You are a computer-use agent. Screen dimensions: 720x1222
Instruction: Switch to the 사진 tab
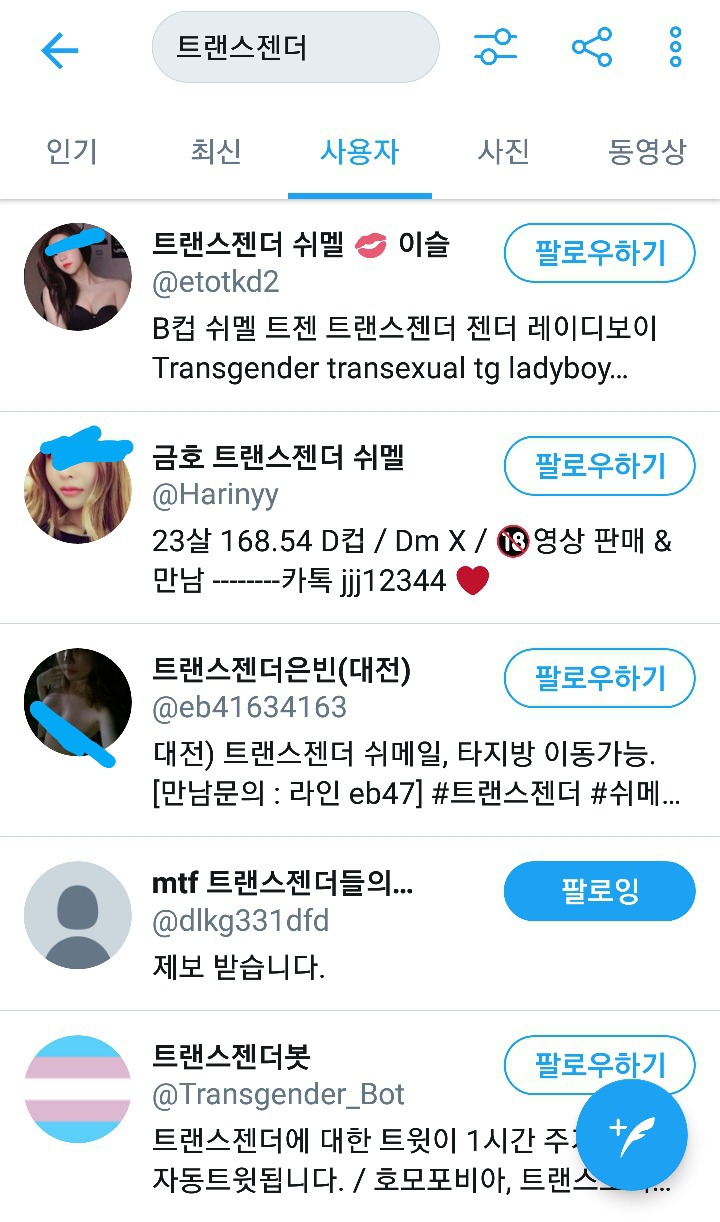(503, 152)
